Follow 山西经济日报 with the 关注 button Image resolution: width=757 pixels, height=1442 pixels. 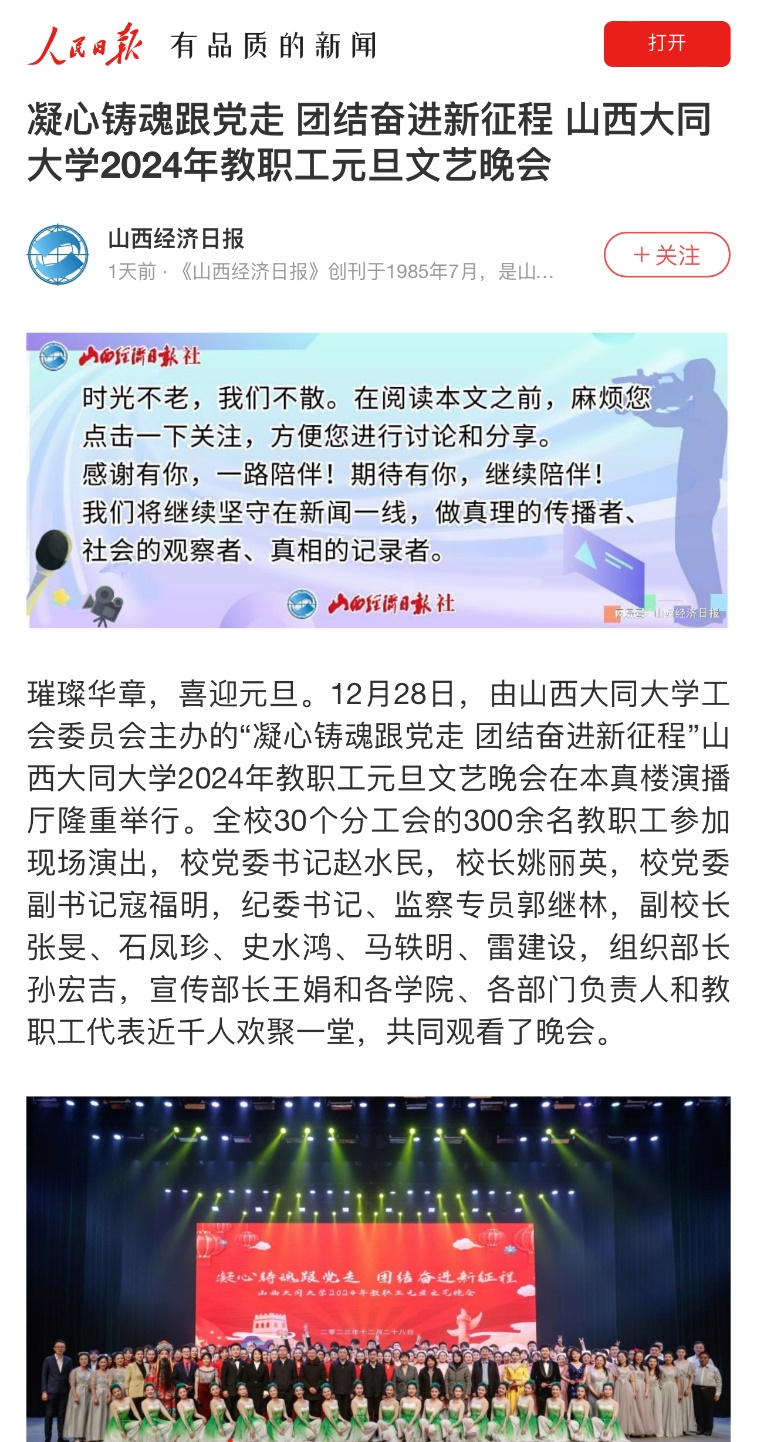[666, 255]
